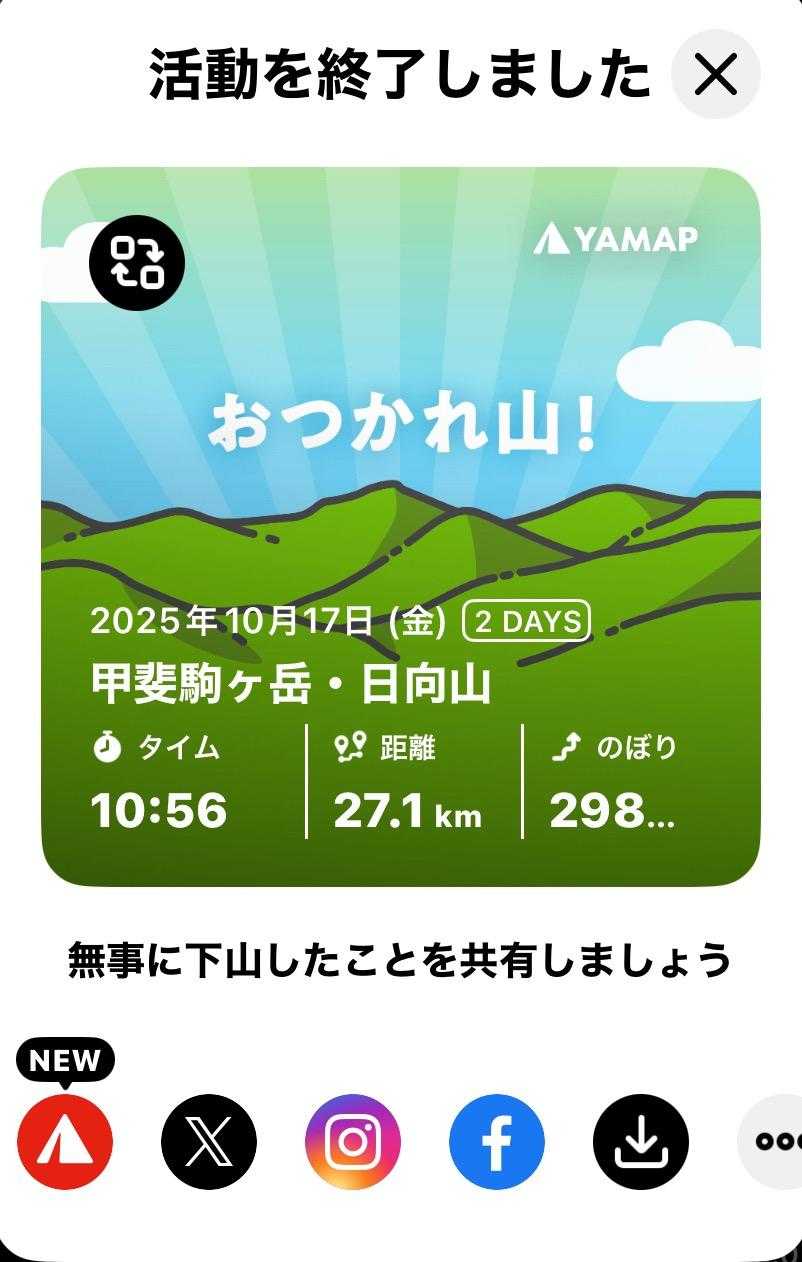Share the activity on X
The height and width of the screenshot is (1262, 802).
[x=209, y=1141]
